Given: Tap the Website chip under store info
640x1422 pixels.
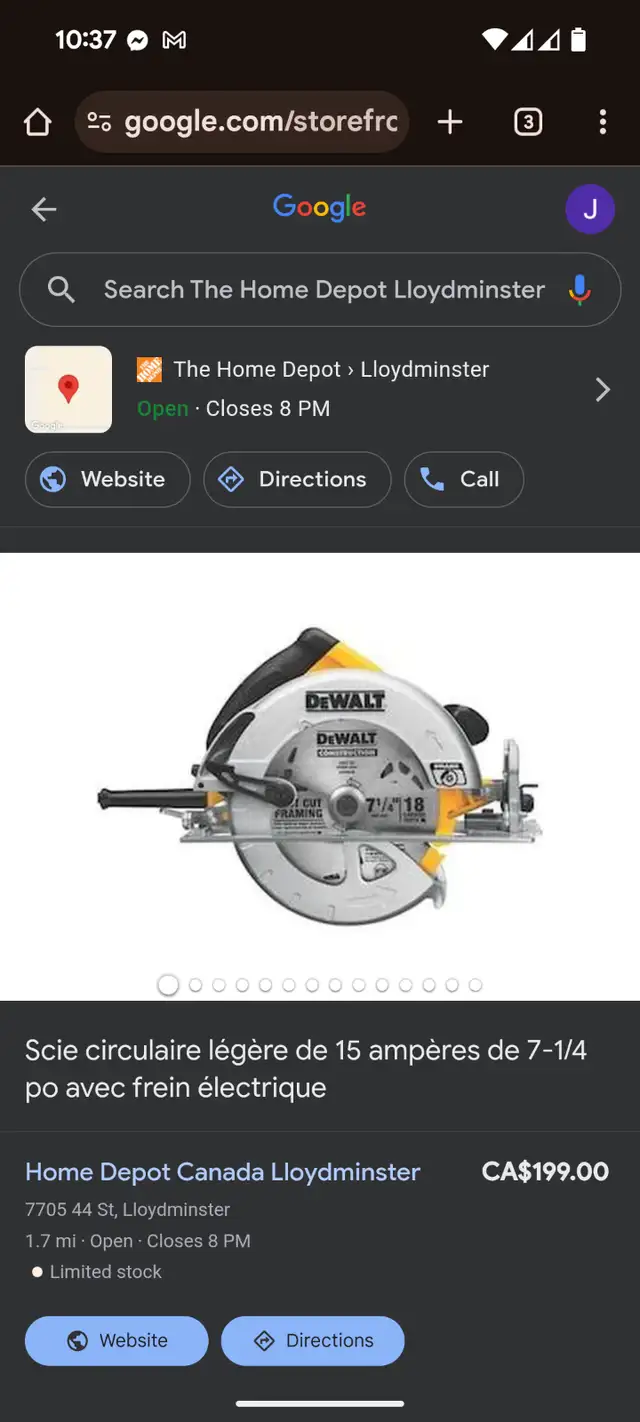Looking at the screenshot, I should click(107, 479).
